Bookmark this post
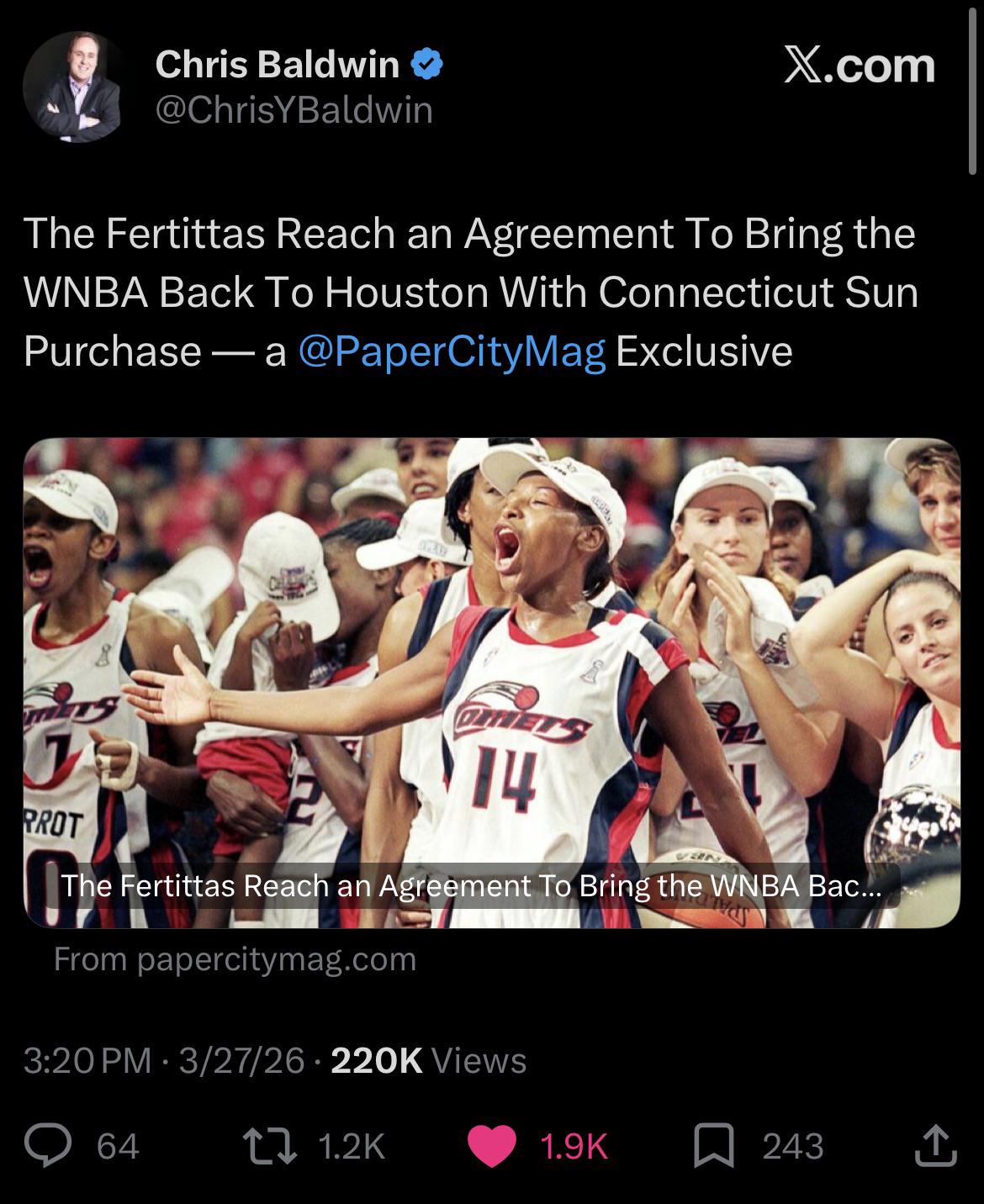 pos(713,1147)
